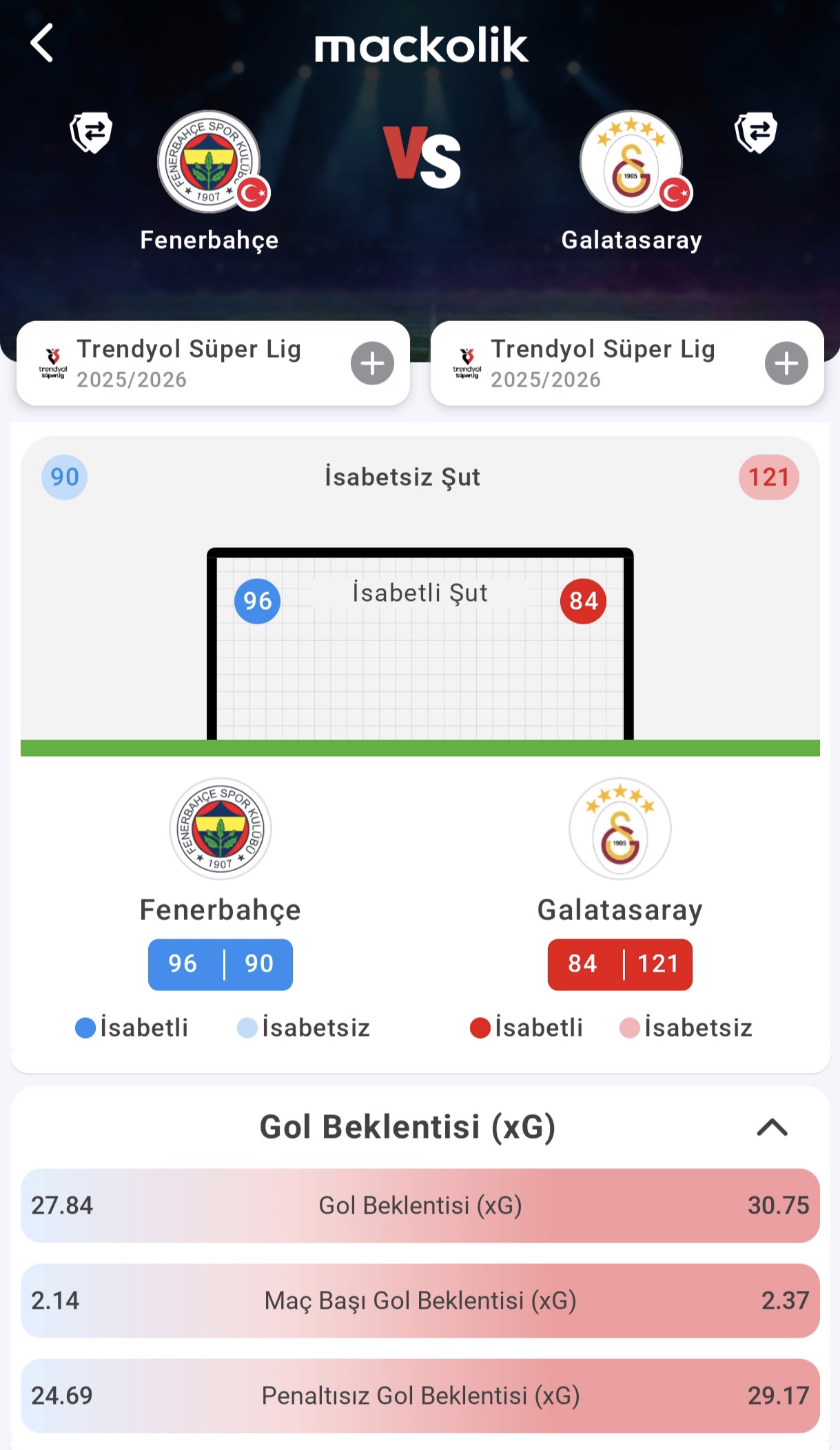Collapse the Gol Beklentisi (xG) section
Viewport: 840px width, 1450px height.
click(772, 1127)
